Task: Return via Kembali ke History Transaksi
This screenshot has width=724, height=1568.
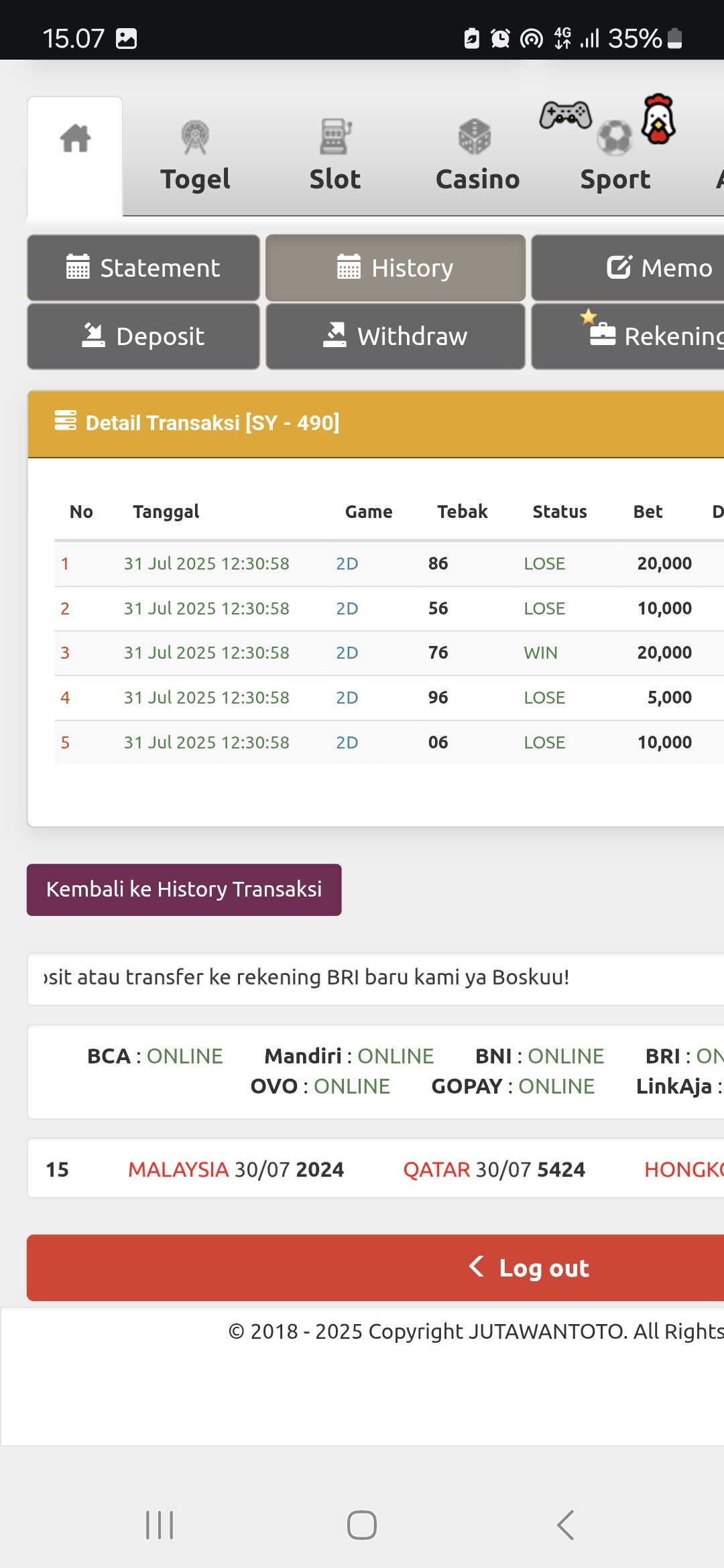Action: pyautogui.click(x=184, y=890)
